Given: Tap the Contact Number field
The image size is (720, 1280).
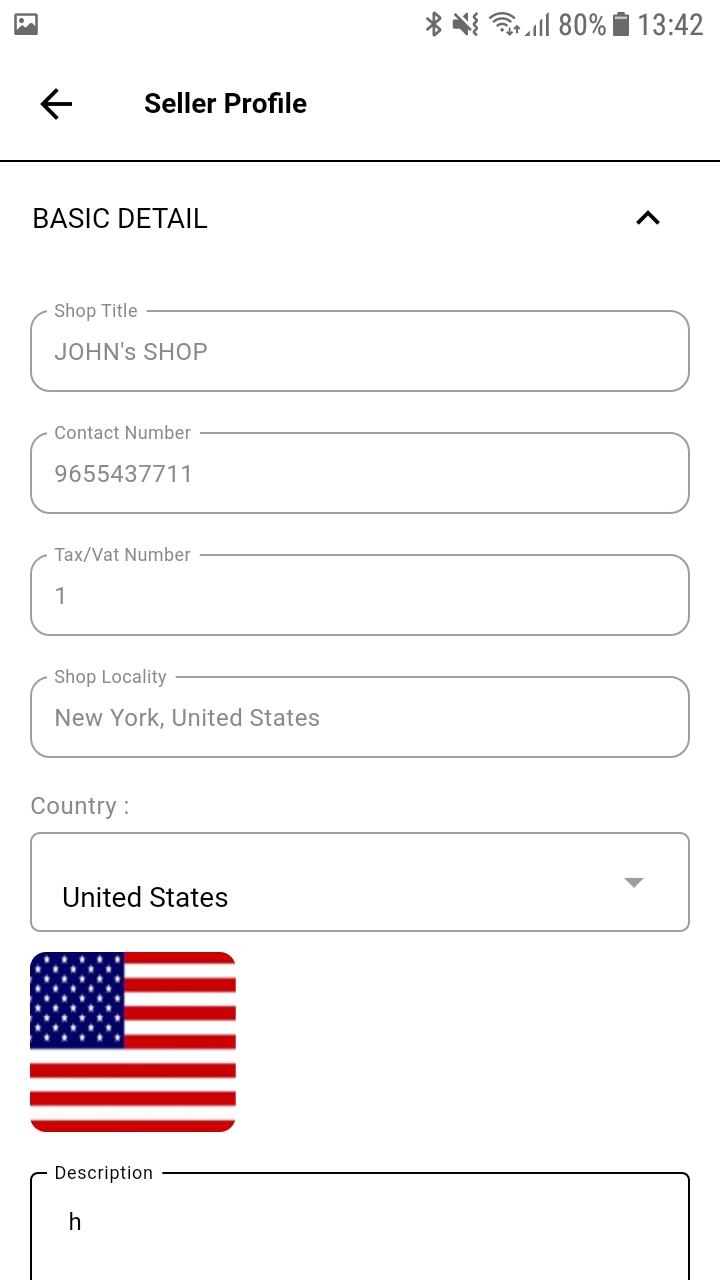Looking at the screenshot, I should (x=360, y=473).
